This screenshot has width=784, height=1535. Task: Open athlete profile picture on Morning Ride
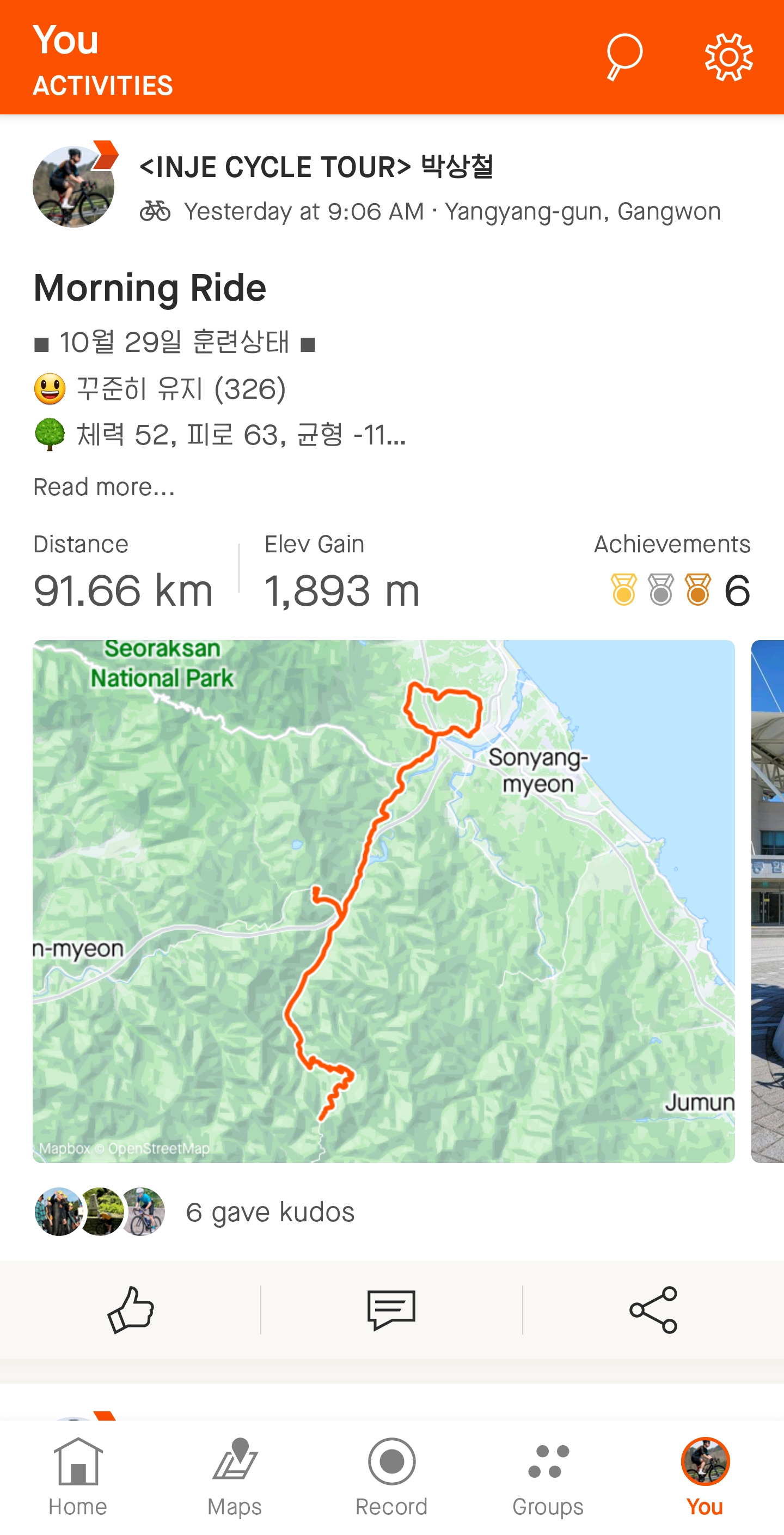tap(73, 187)
